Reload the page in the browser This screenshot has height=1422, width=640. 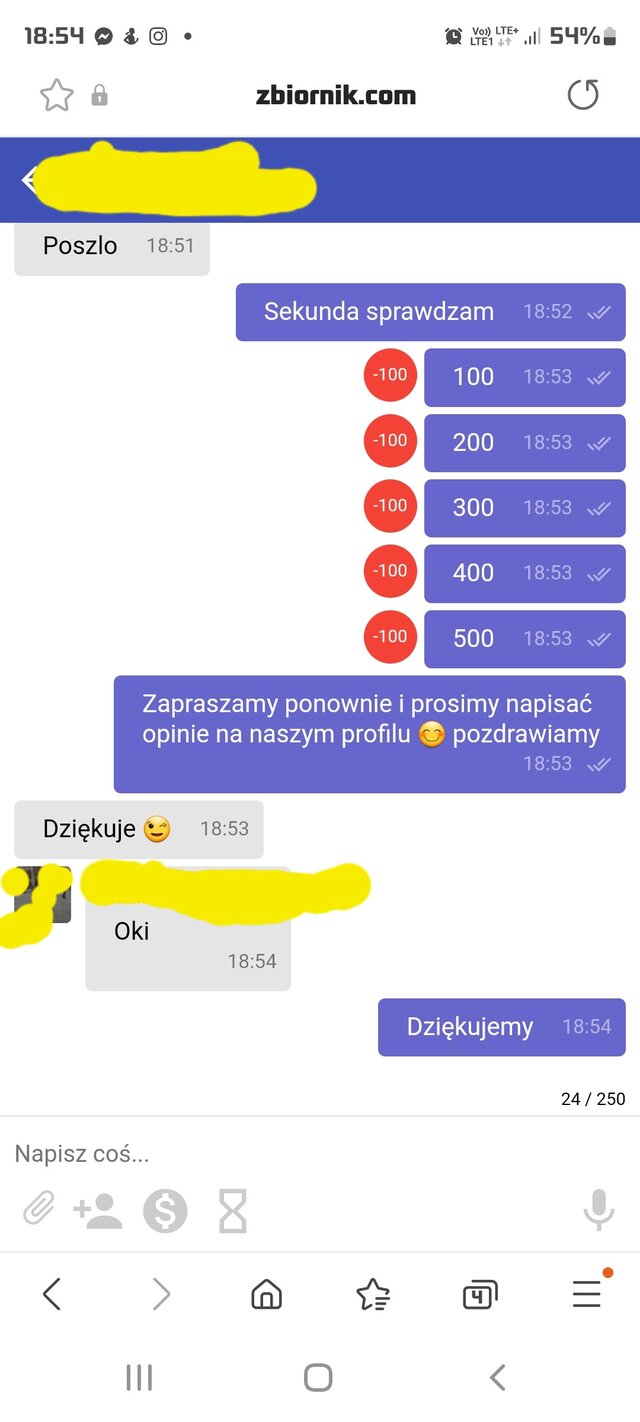[x=582, y=96]
